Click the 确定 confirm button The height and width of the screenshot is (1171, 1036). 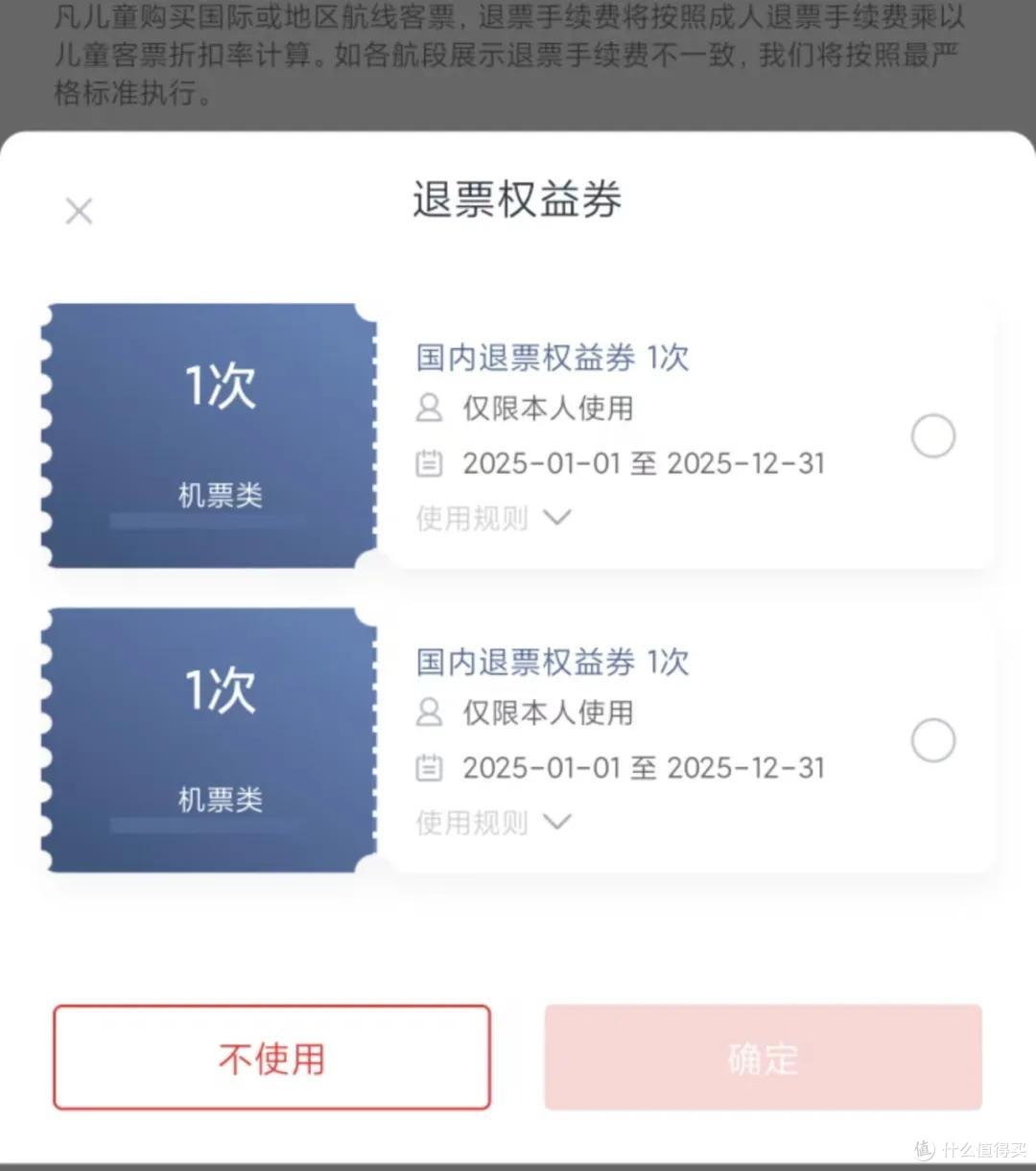click(762, 1057)
